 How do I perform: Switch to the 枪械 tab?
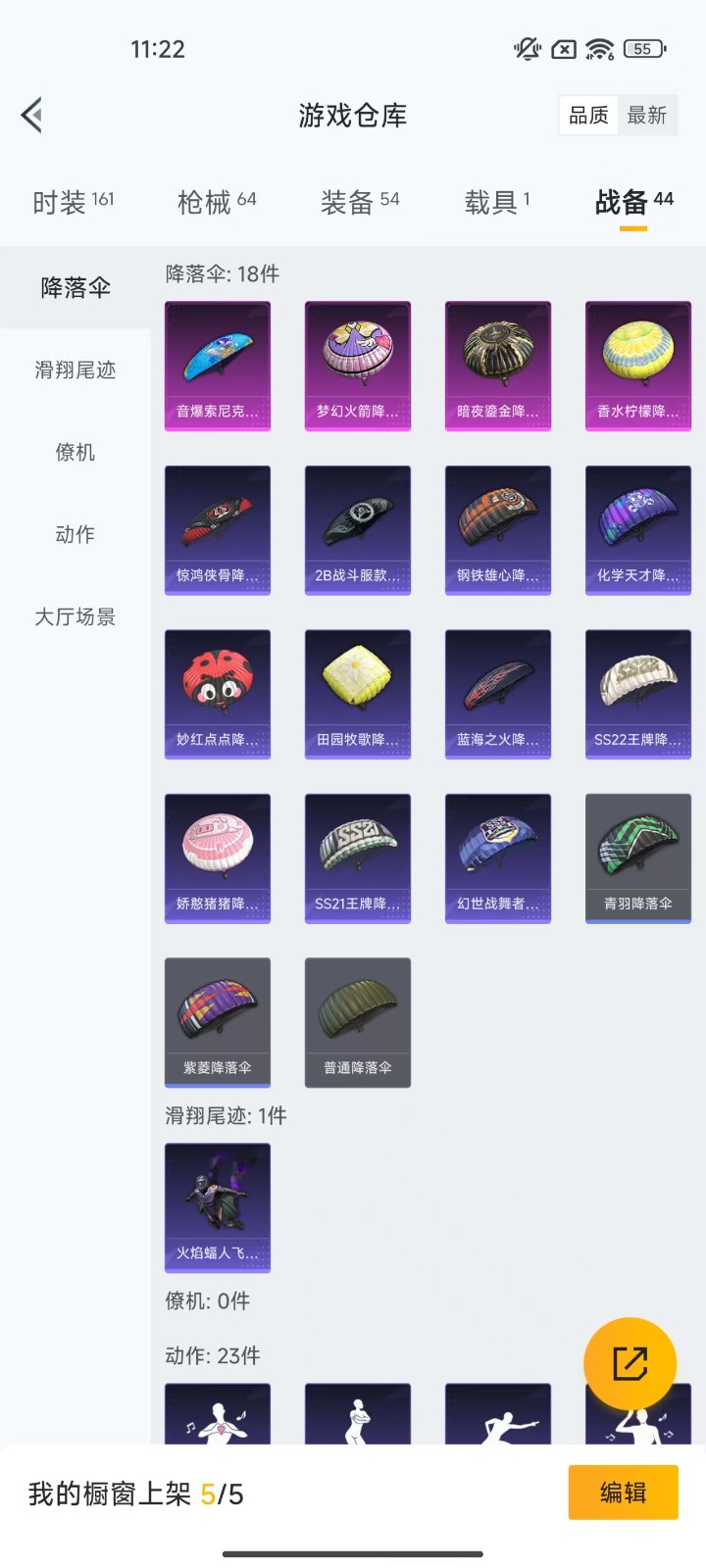(217, 202)
